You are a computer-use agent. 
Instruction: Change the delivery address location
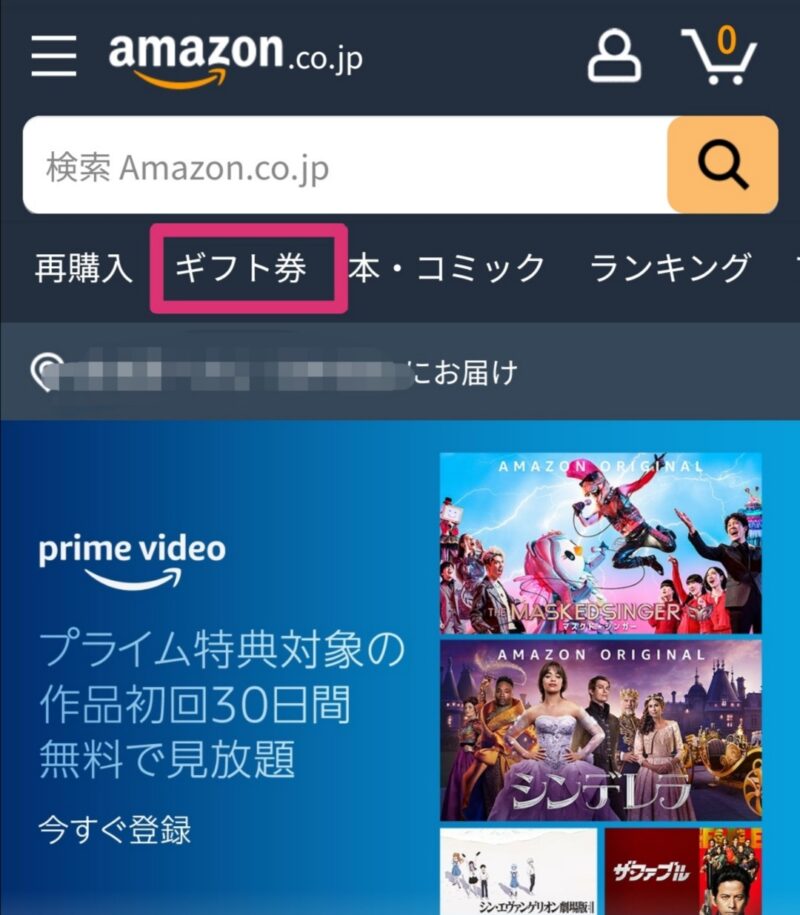[x=275, y=373]
